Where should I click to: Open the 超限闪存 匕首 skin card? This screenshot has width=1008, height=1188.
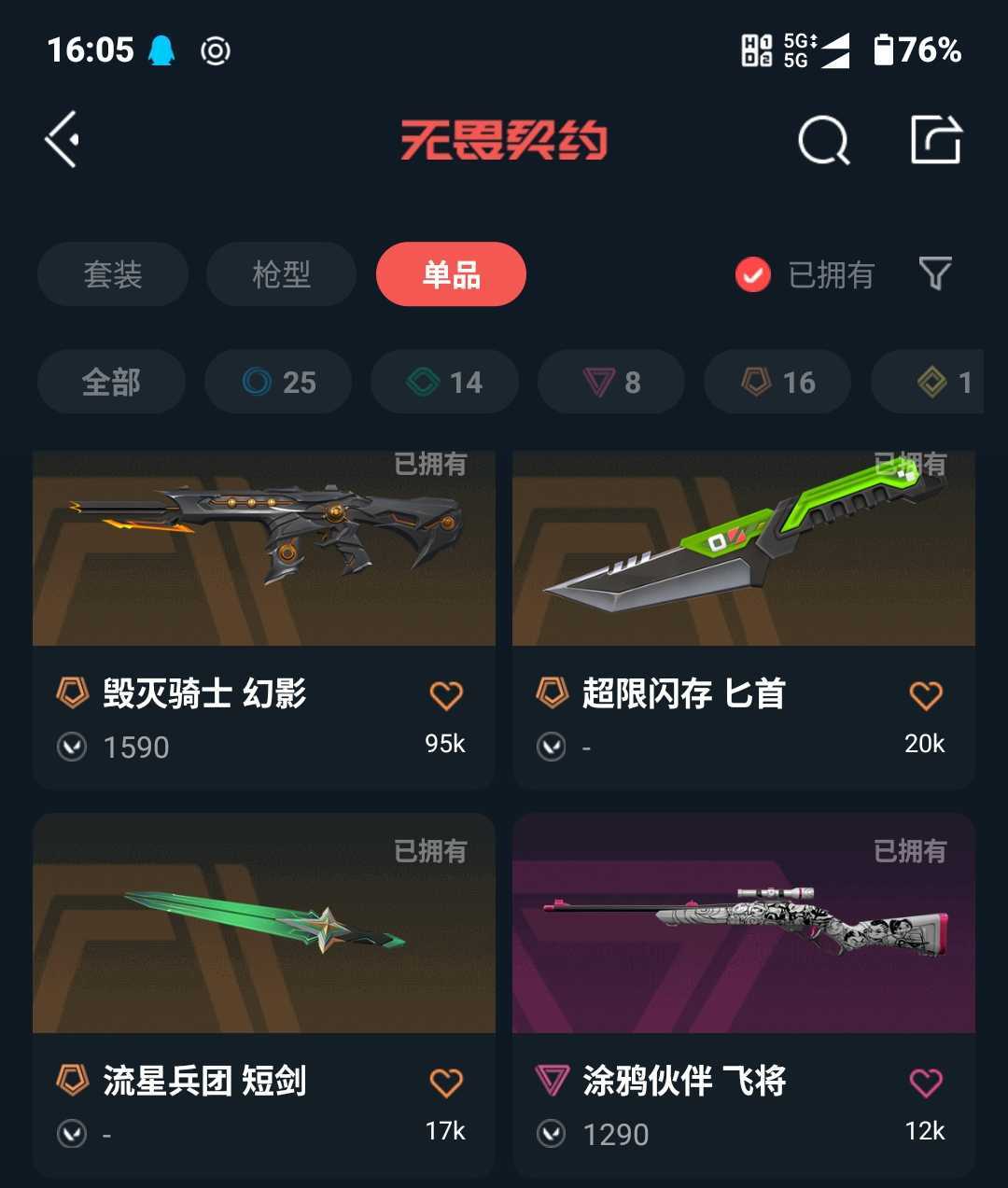(744, 579)
